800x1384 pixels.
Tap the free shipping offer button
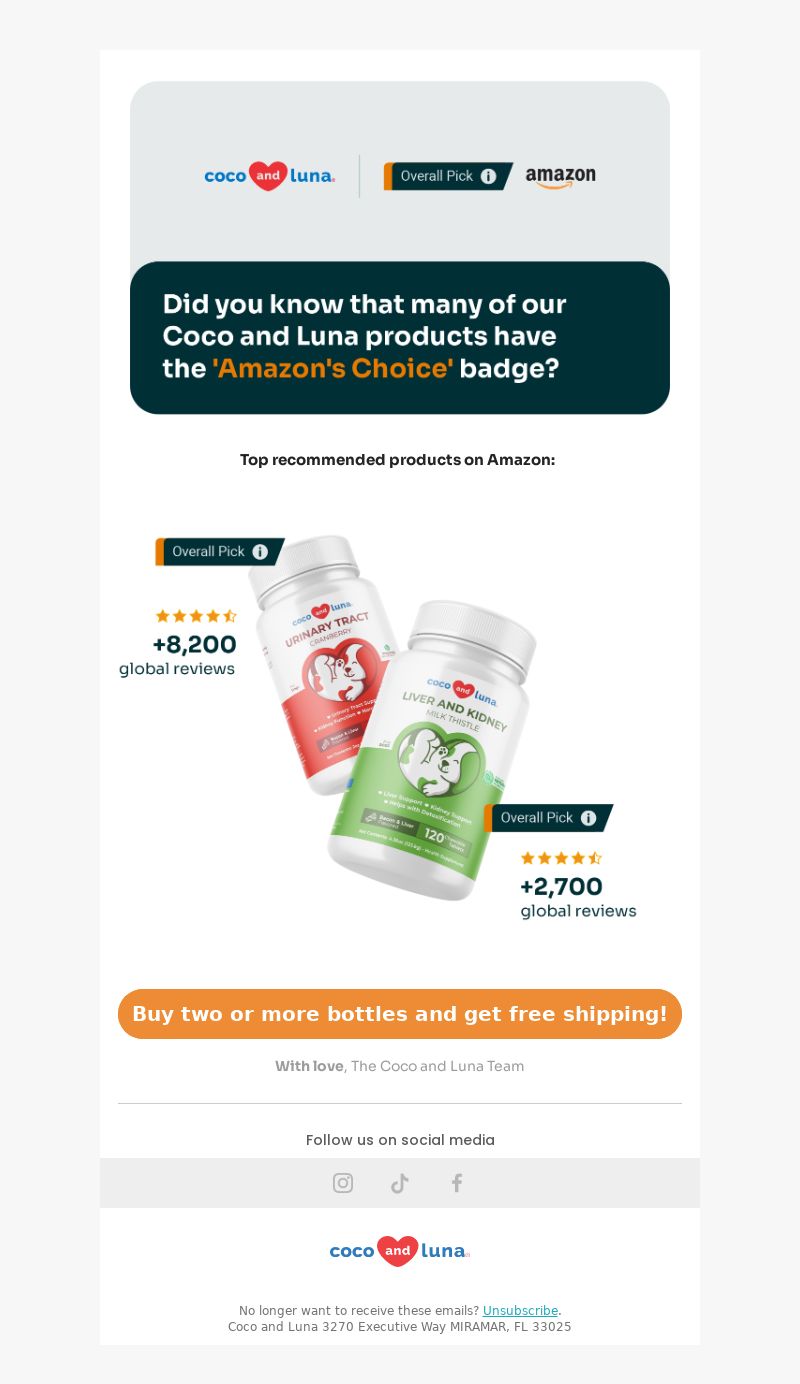click(400, 1014)
